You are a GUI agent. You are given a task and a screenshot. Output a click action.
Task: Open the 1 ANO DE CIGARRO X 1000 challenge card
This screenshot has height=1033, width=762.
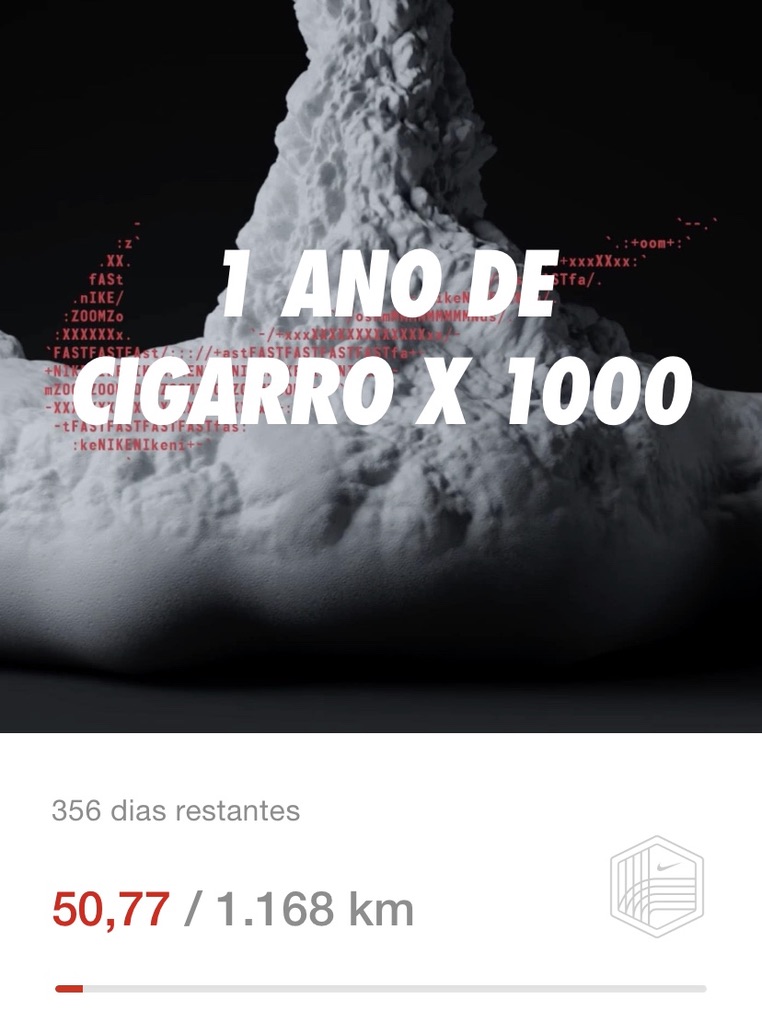(x=381, y=340)
